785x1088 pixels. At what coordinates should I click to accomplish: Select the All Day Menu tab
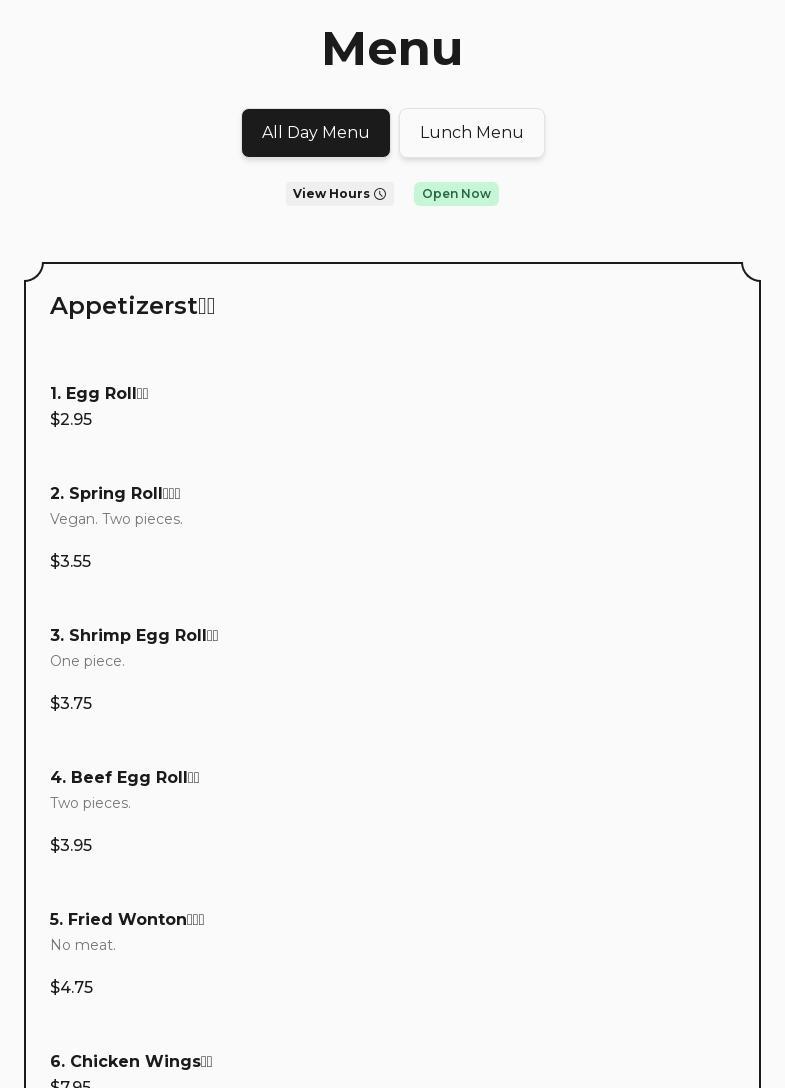tap(316, 133)
